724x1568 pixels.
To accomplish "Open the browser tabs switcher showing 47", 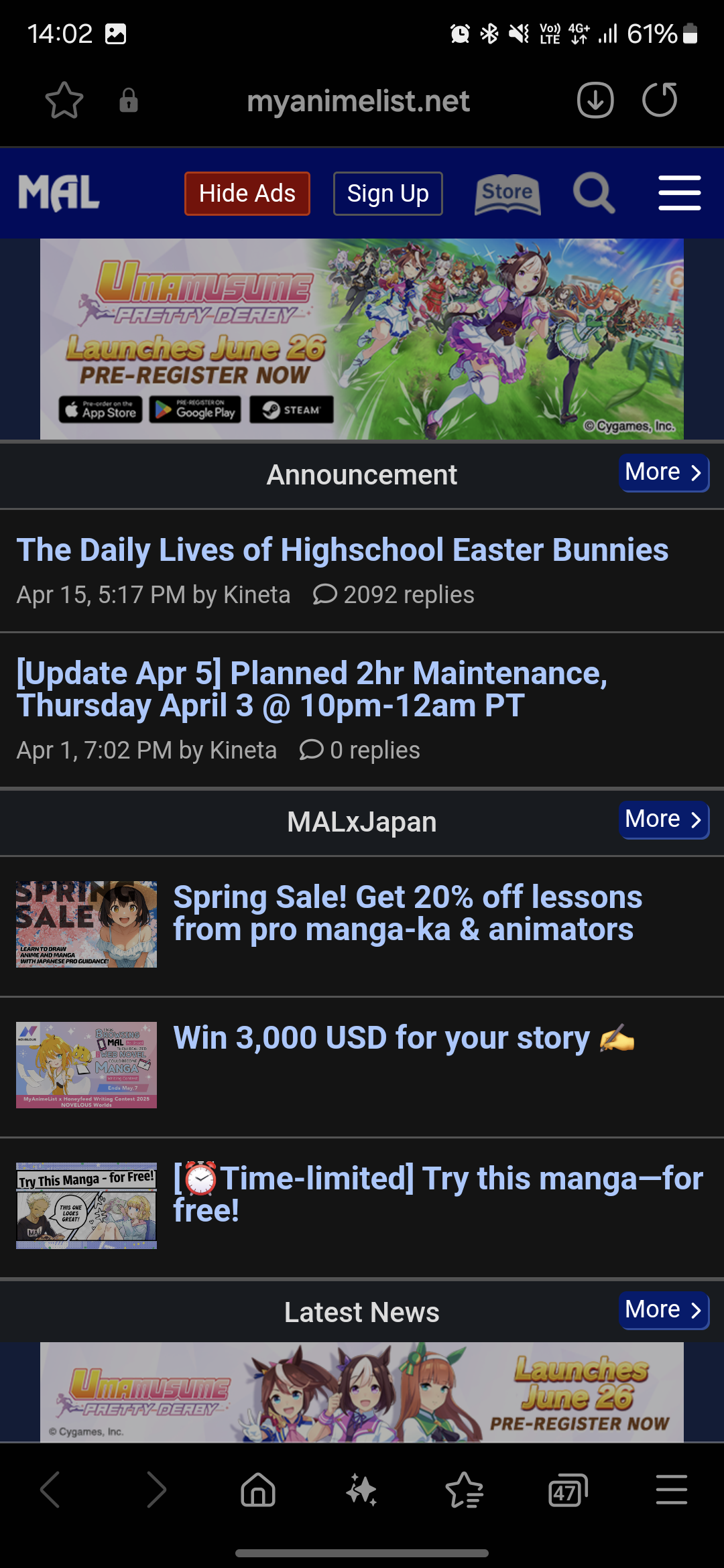I will point(567,1490).
